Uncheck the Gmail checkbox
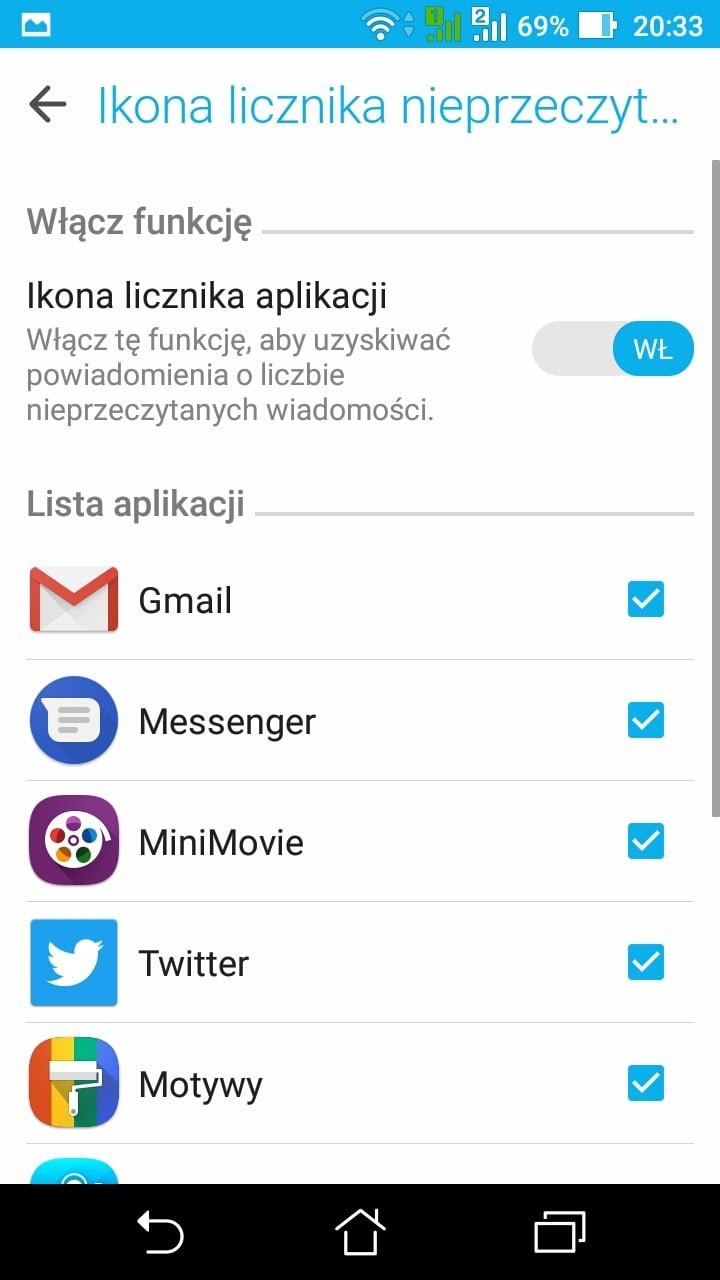Screen dimensions: 720x1280 pos(645,600)
